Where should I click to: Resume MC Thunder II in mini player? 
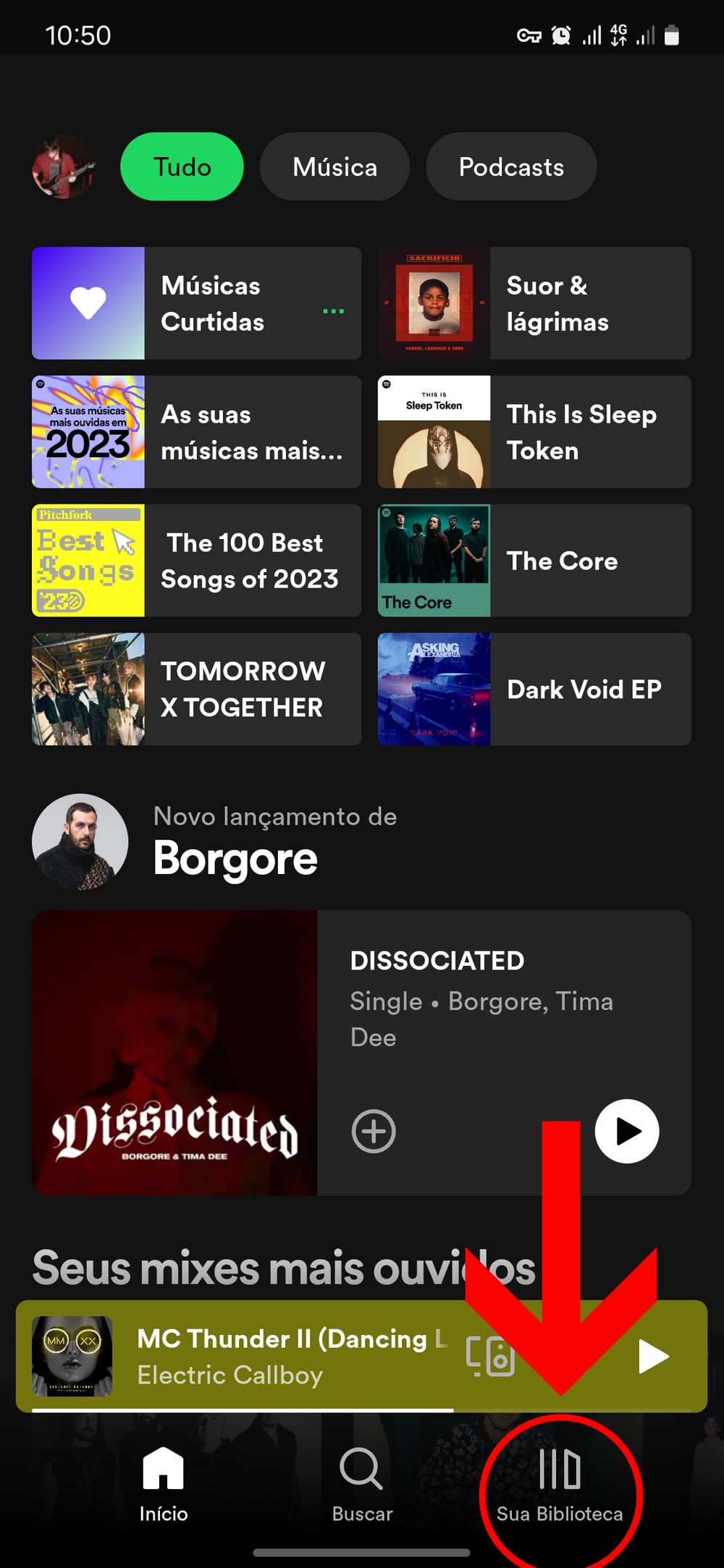point(653,1356)
